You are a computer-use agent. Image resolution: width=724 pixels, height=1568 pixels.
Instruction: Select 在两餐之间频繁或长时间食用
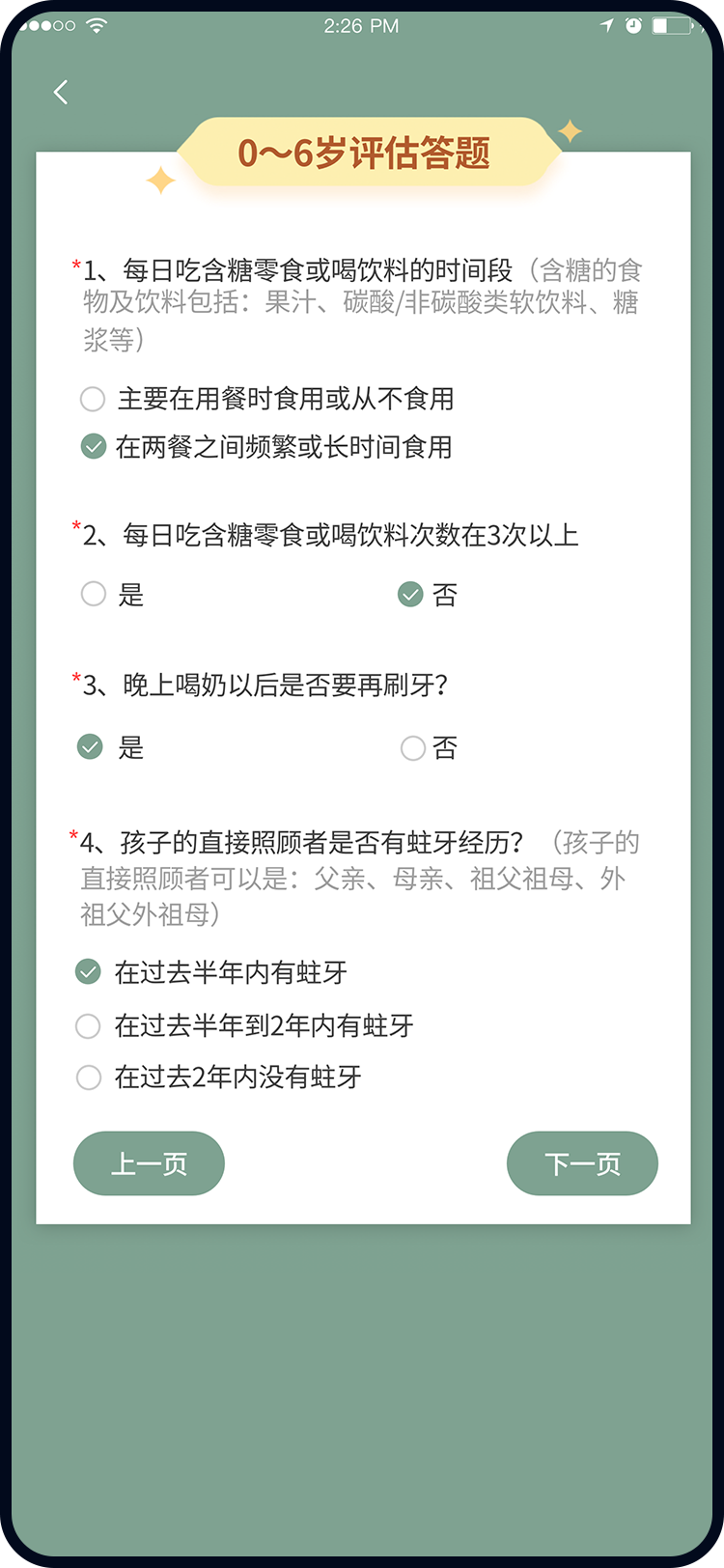(94, 447)
